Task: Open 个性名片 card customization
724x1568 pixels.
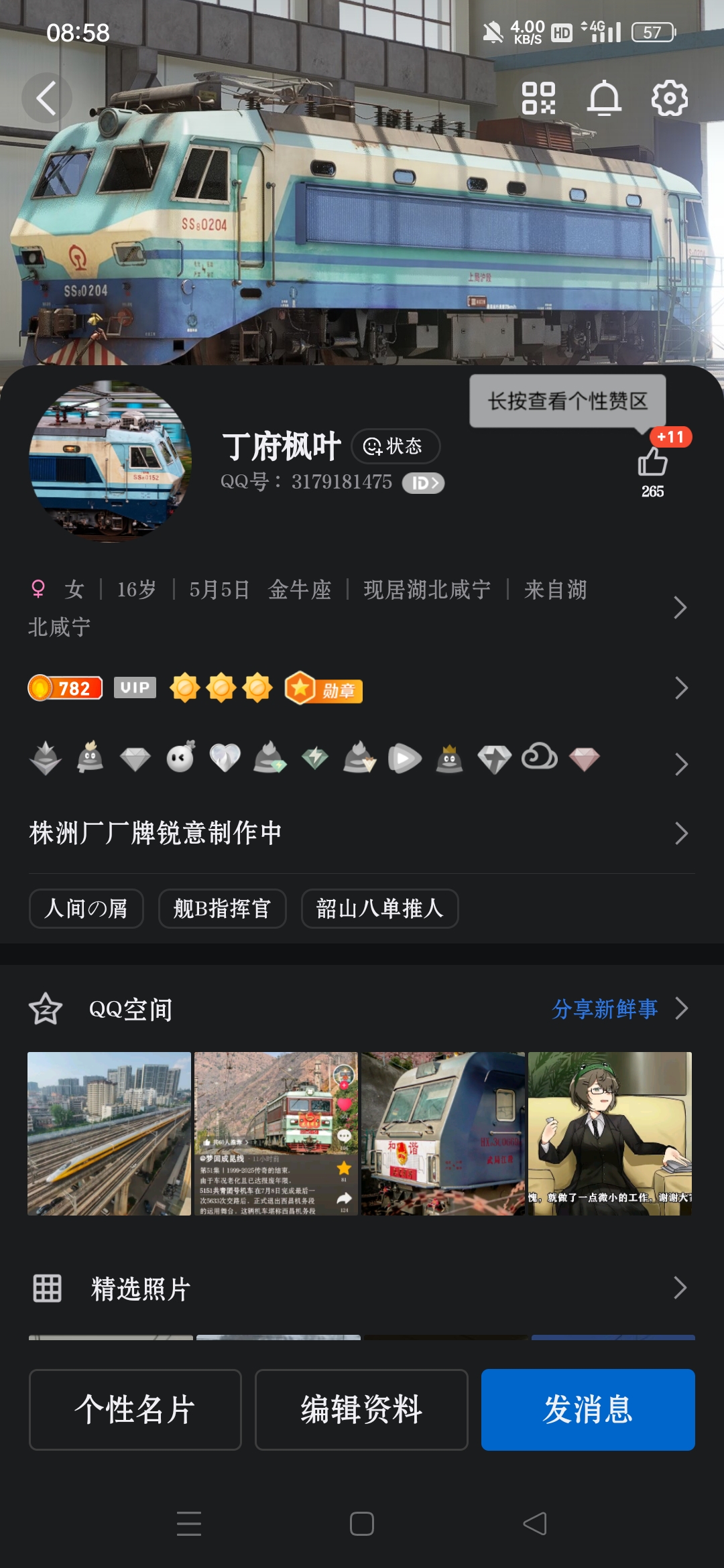Action: [135, 1410]
